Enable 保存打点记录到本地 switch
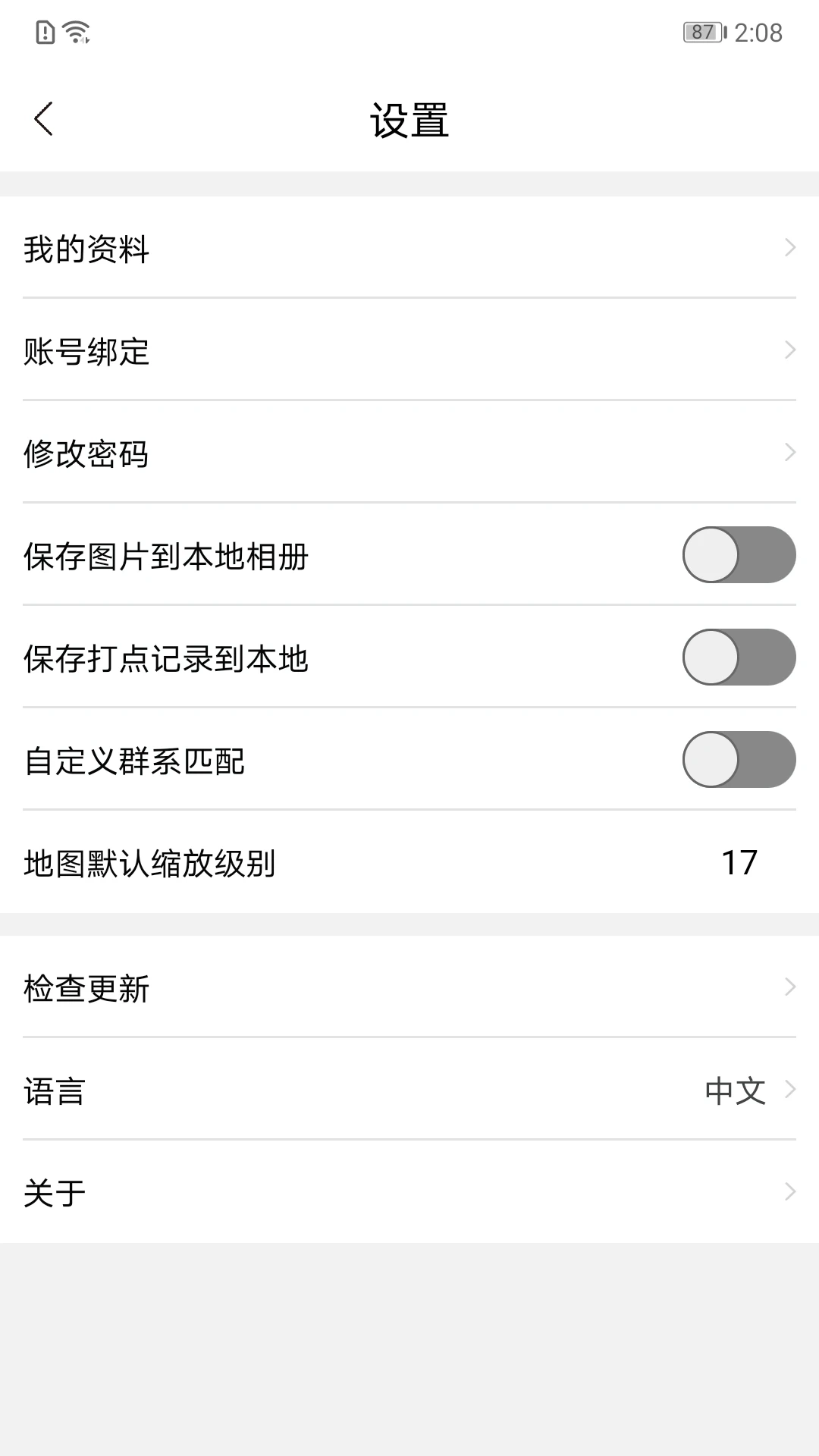 [x=739, y=658]
